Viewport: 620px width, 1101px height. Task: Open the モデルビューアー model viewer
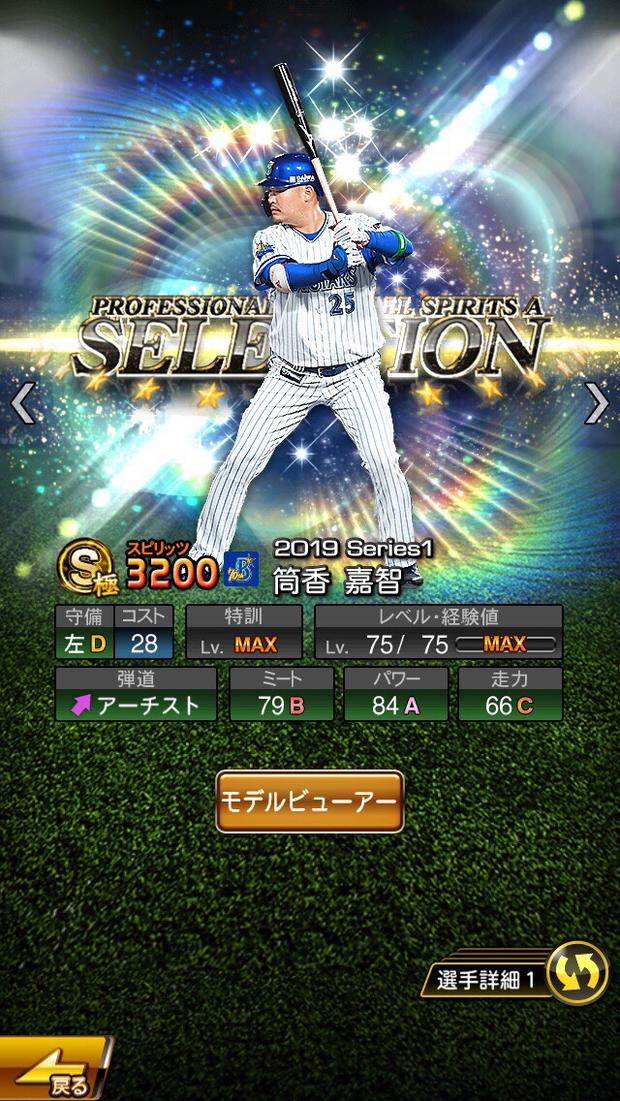(x=309, y=801)
